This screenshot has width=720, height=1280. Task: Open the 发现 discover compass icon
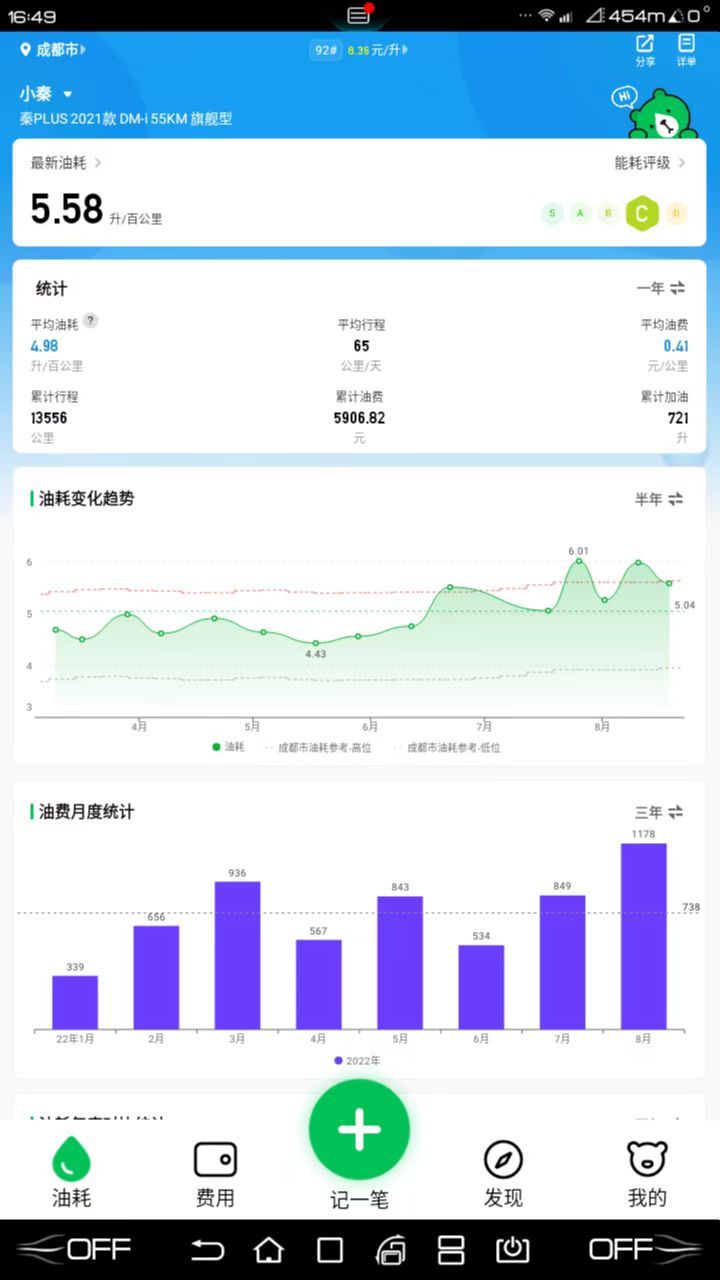[503, 1160]
